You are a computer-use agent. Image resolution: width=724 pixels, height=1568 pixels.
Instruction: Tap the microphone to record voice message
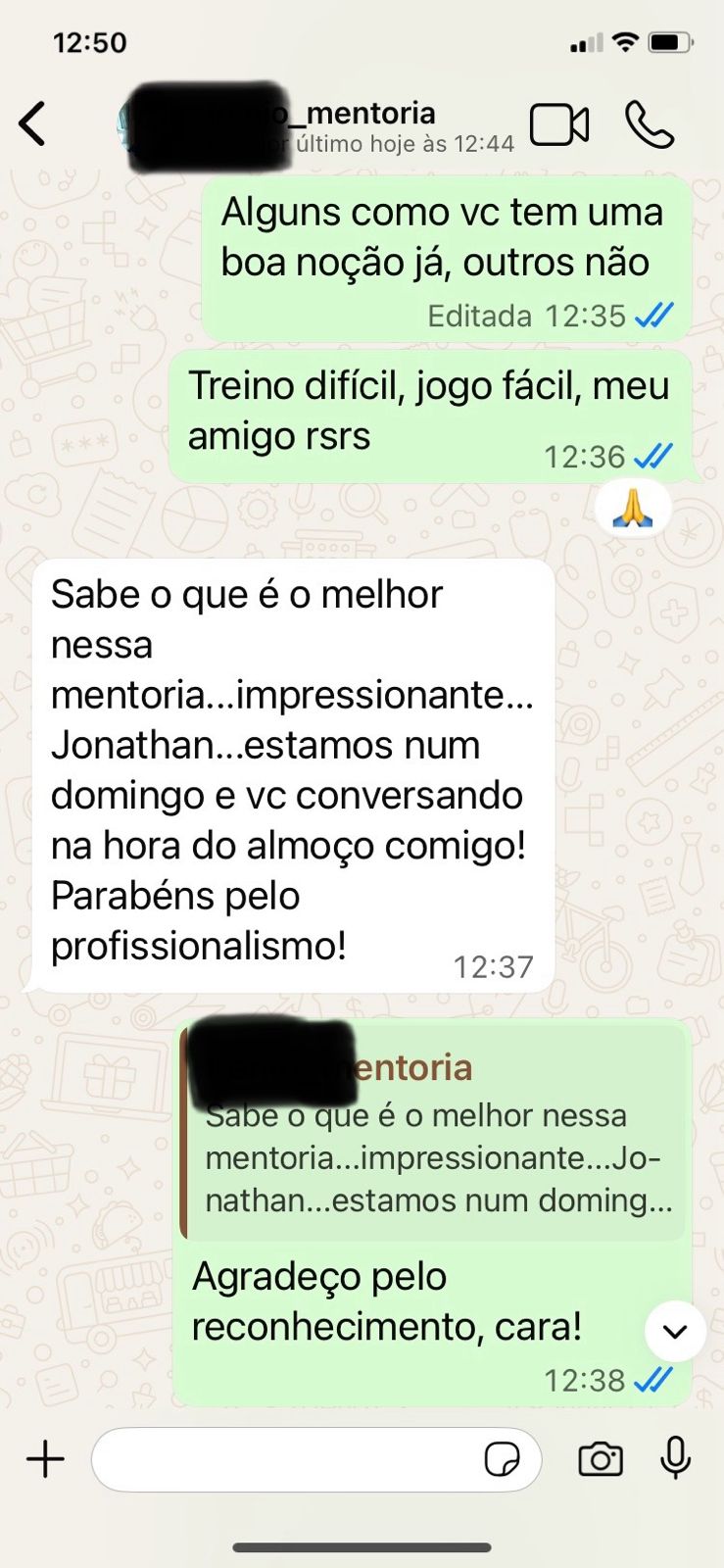point(676,1458)
